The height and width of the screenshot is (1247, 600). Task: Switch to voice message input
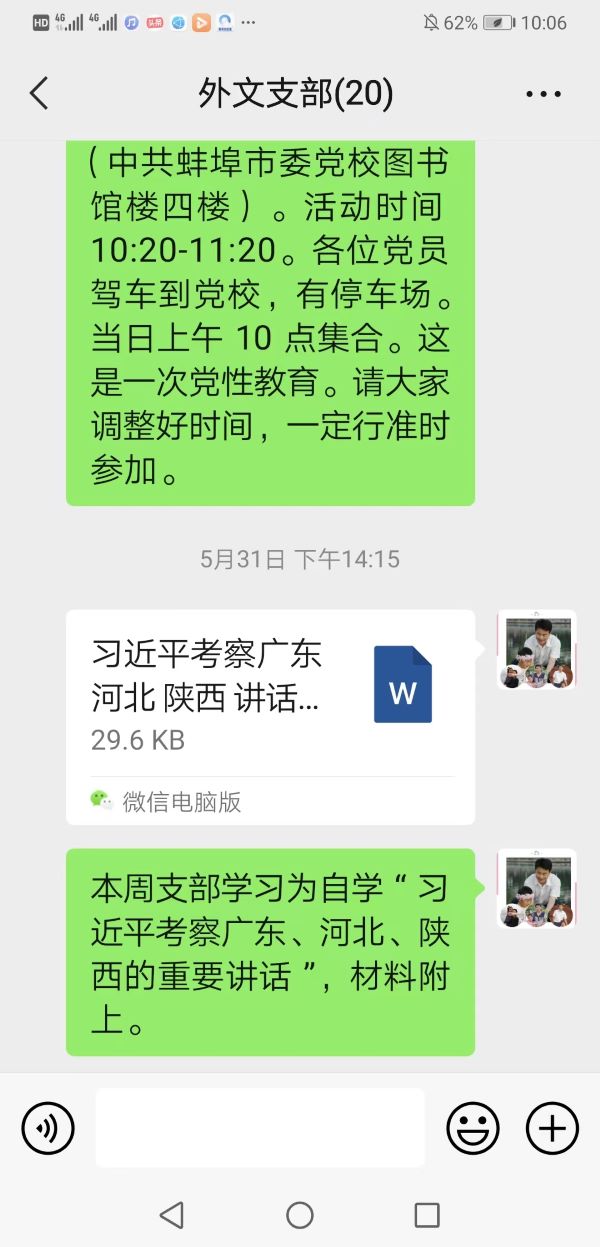pos(48,1128)
